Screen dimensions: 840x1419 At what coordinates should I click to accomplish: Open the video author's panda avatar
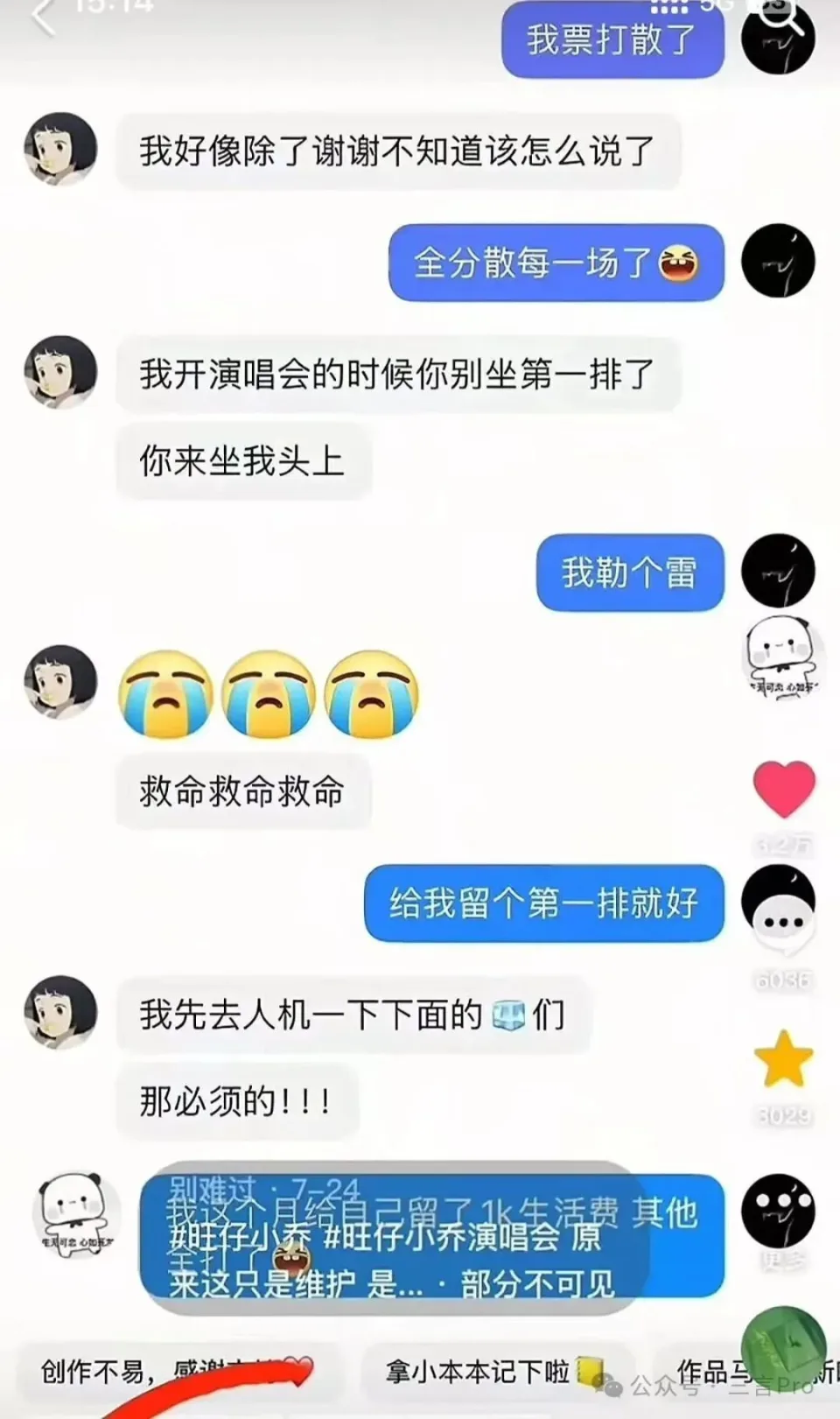[x=782, y=657]
